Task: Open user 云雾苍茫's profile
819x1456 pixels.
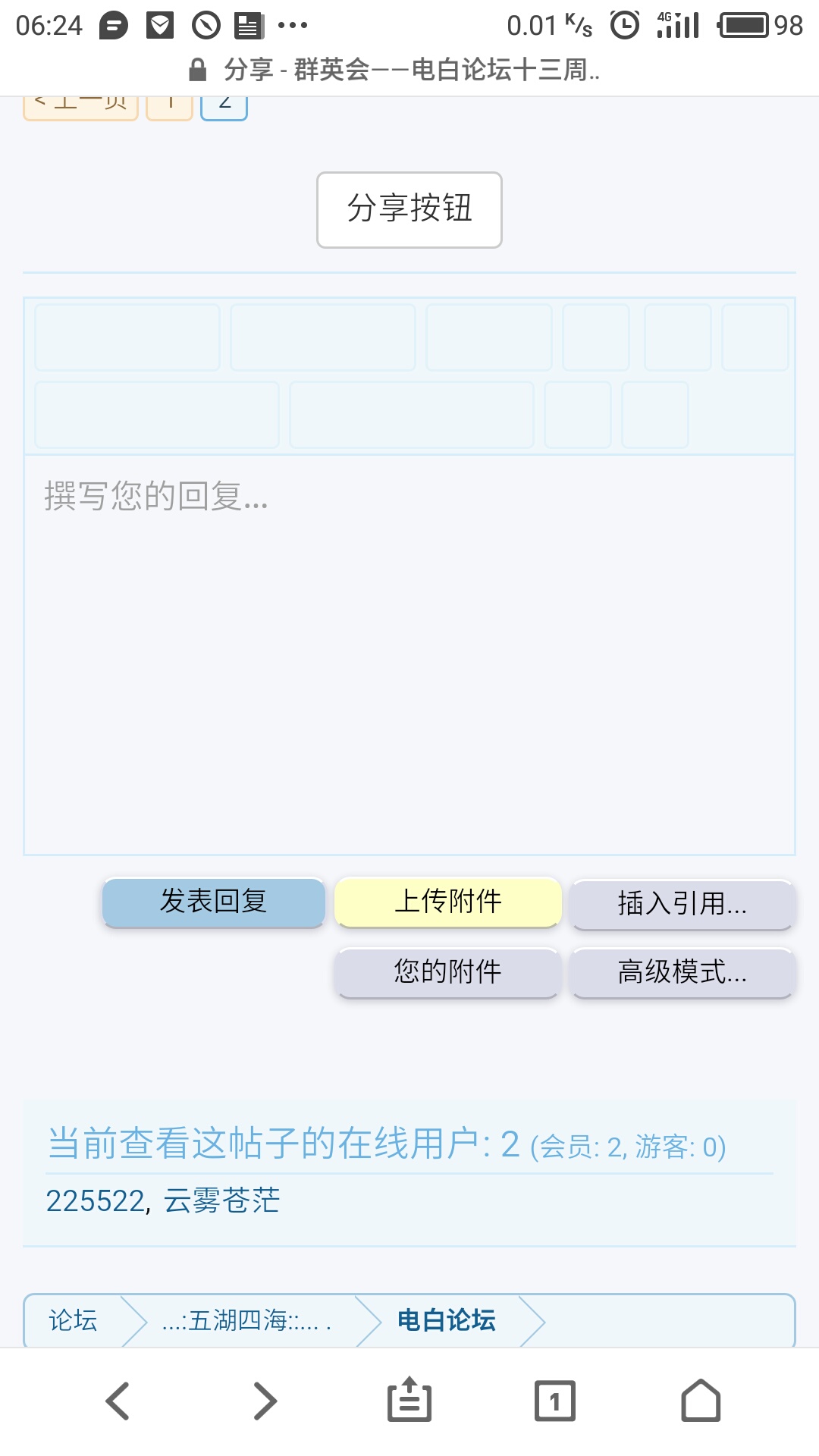Action: click(222, 1201)
